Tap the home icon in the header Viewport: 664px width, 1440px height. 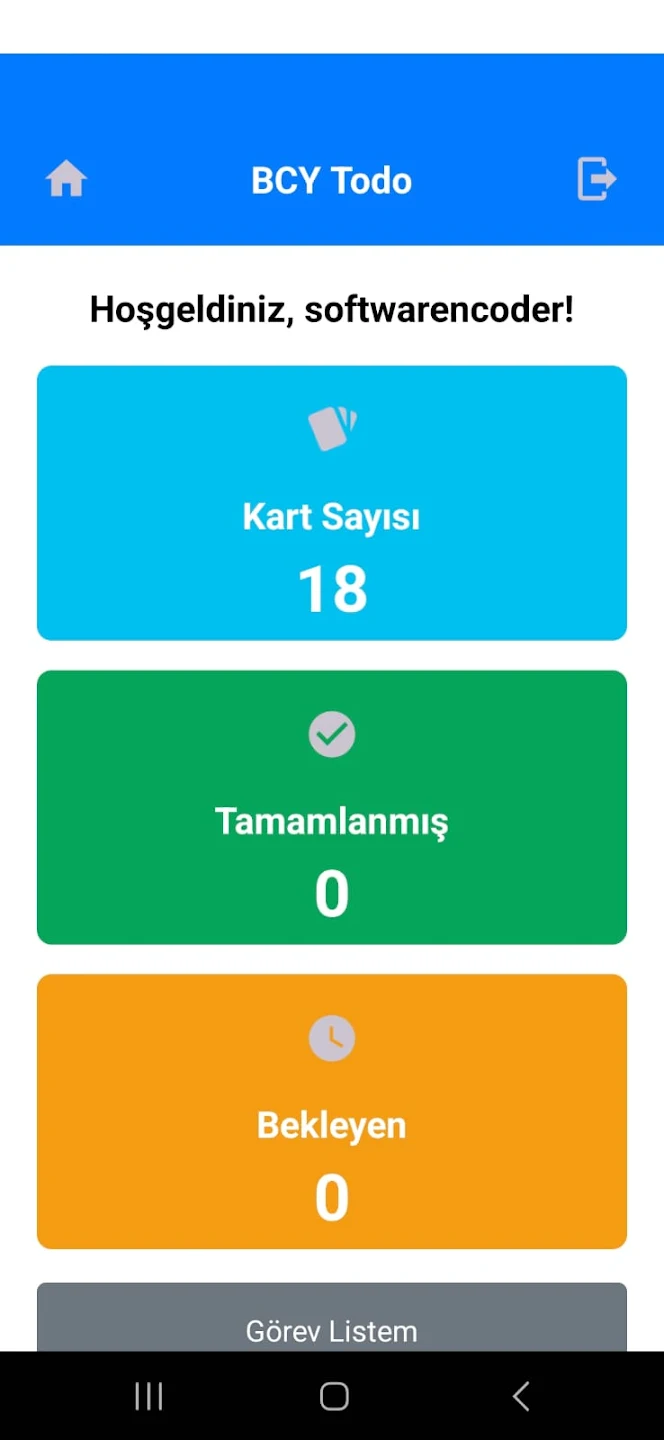[66, 180]
